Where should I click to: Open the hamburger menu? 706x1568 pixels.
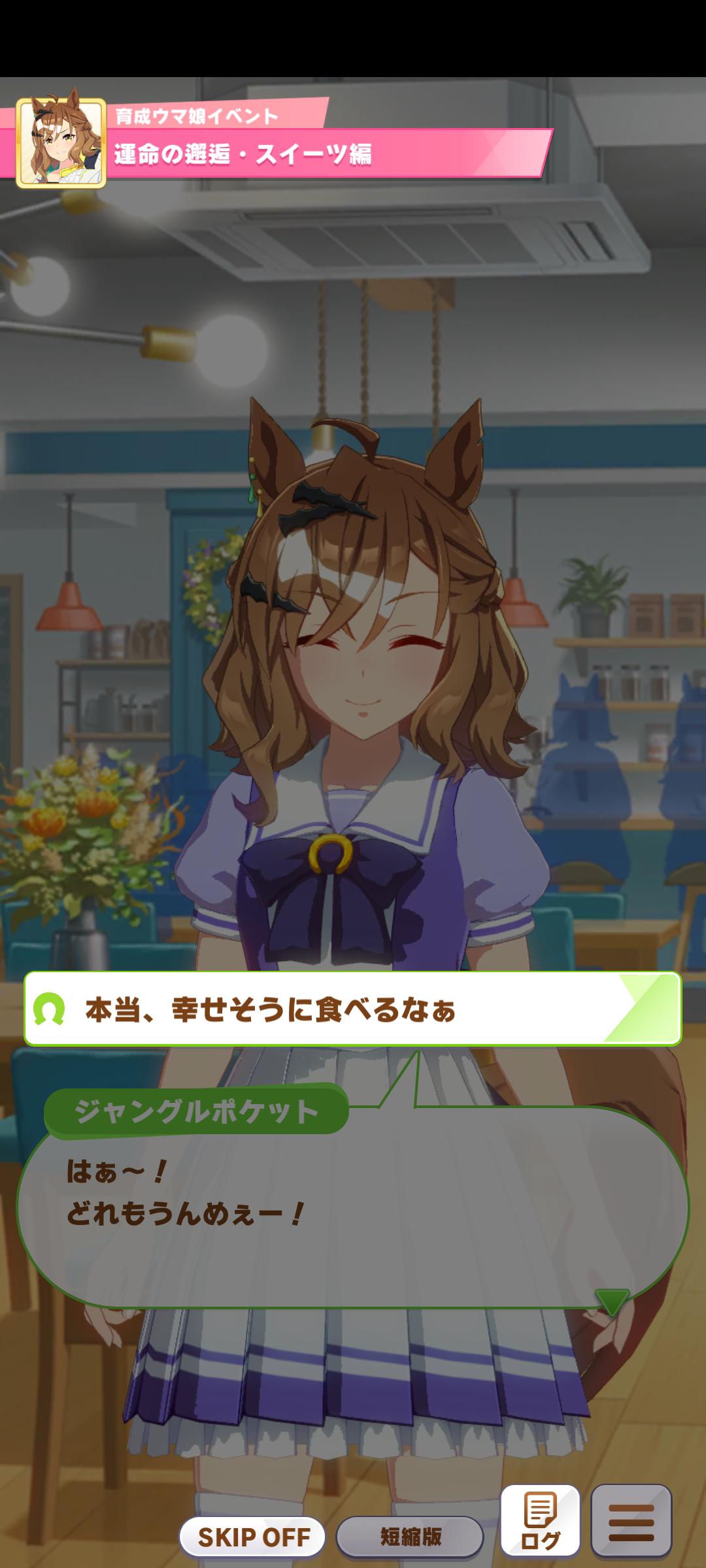631,1520
